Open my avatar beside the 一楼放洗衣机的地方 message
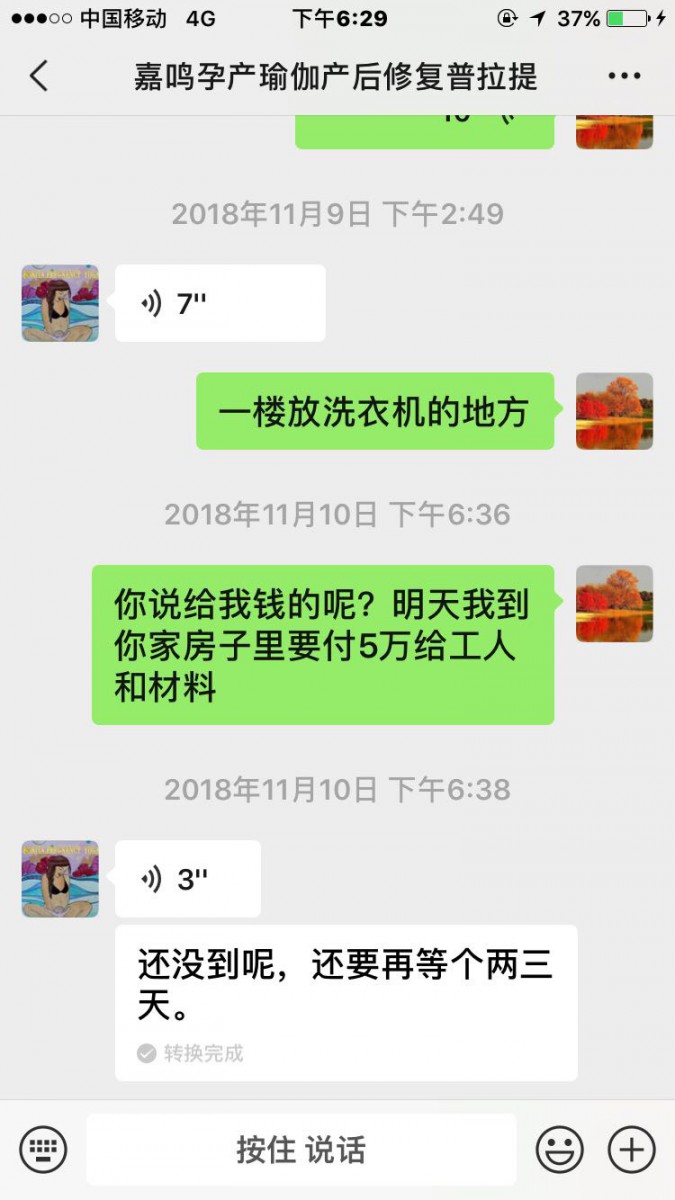Screen dimensions: 675x1200 pyautogui.click(x=614, y=411)
